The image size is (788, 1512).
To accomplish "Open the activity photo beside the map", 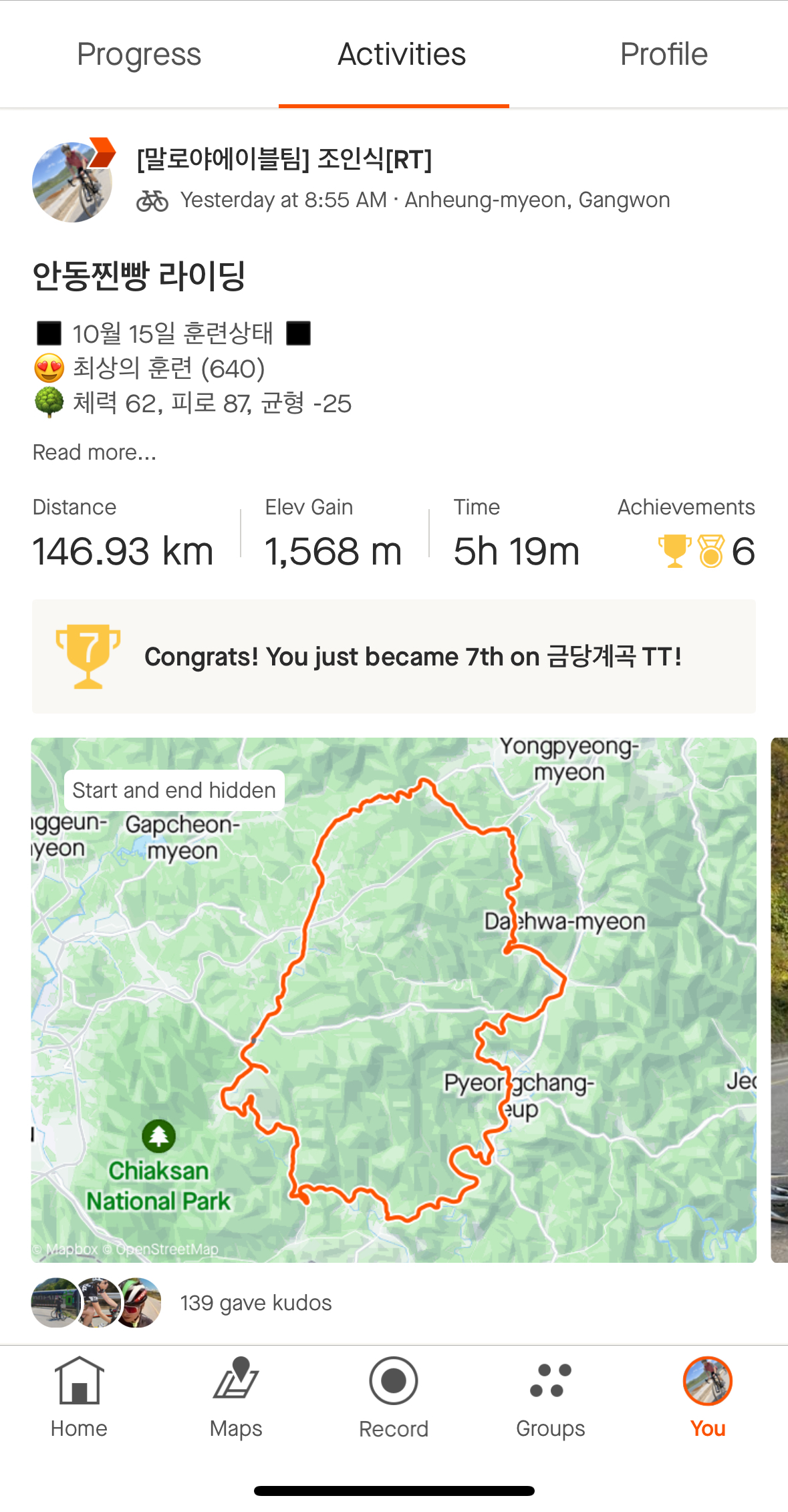I will (779, 1000).
